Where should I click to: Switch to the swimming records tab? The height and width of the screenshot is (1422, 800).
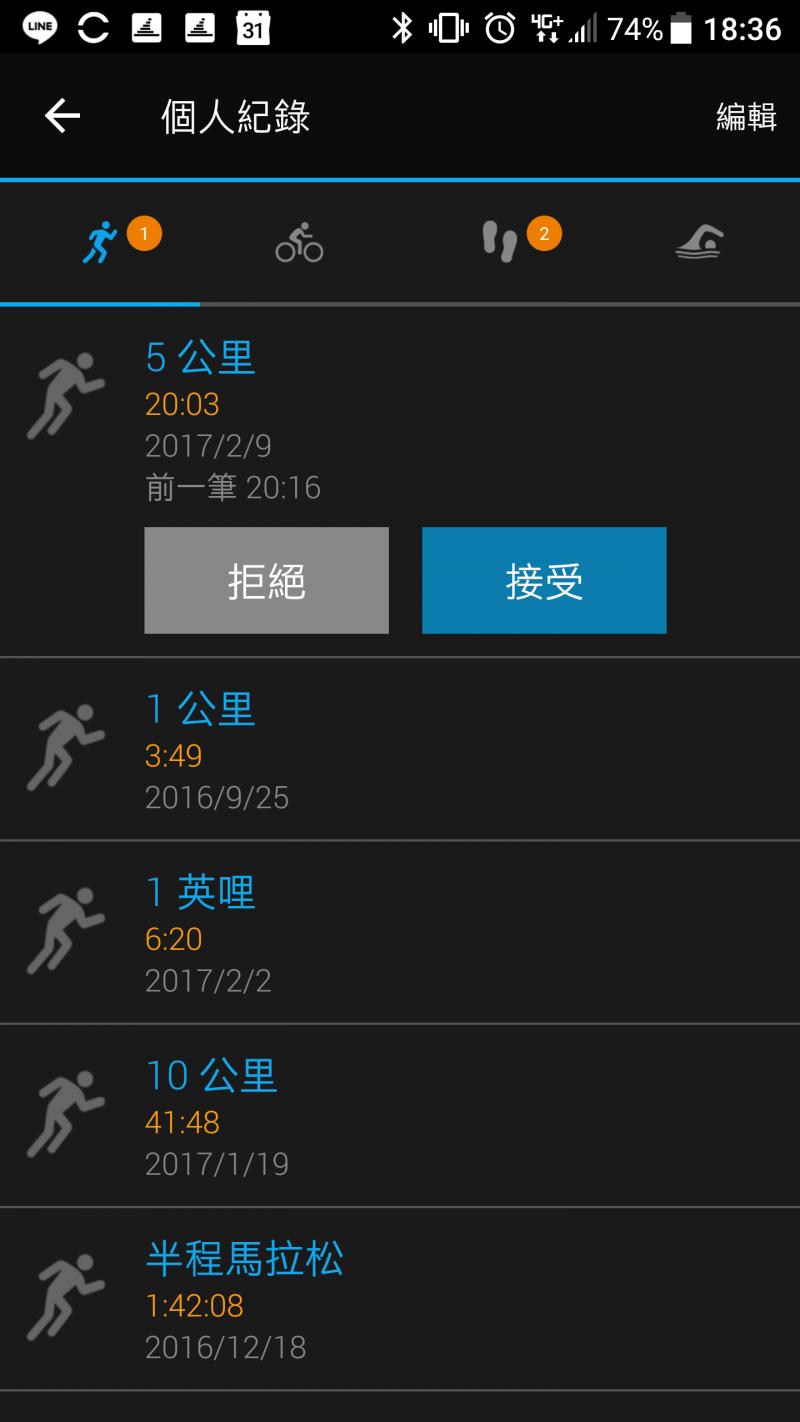(x=699, y=242)
